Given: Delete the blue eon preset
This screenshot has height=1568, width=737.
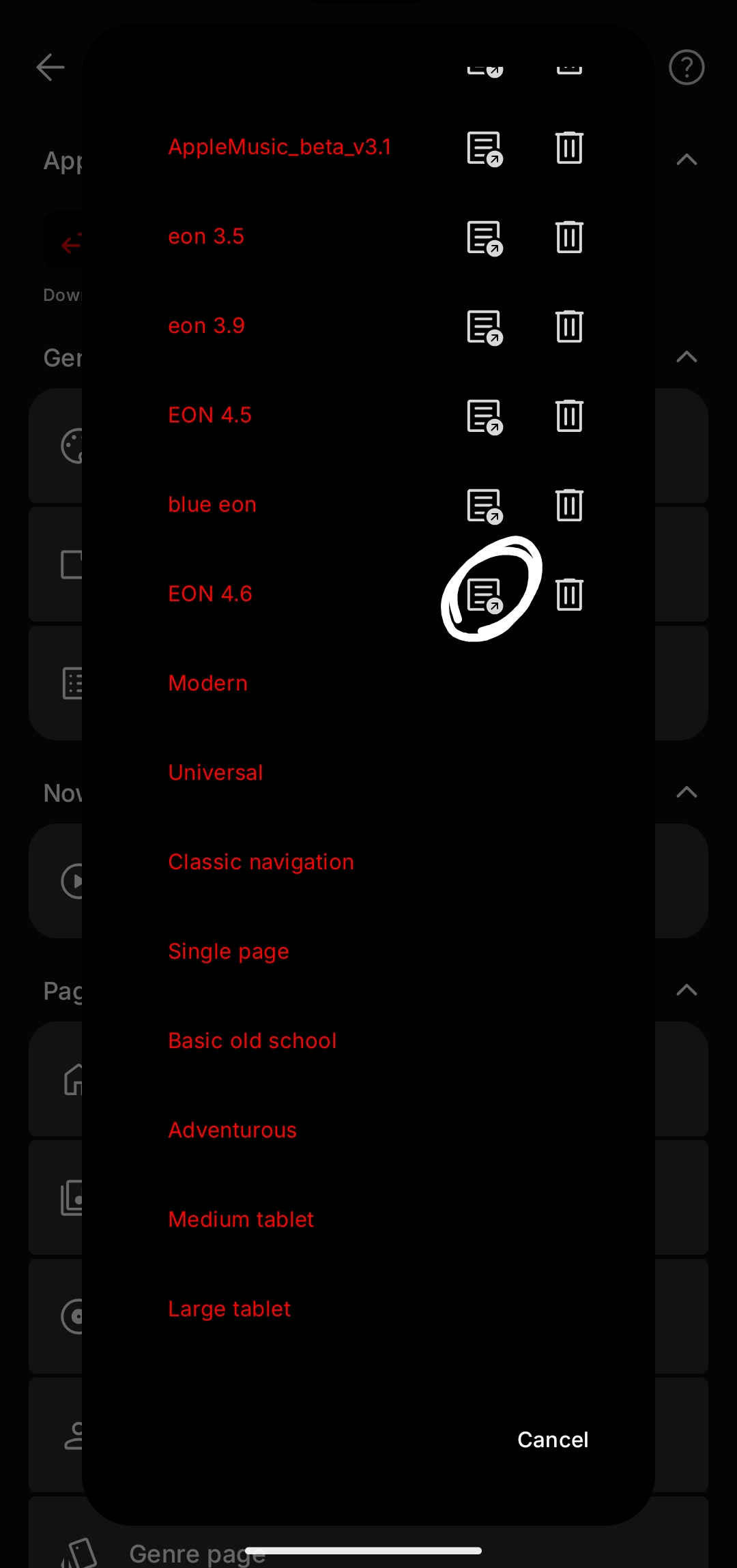Looking at the screenshot, I should (x=569, y=505).
